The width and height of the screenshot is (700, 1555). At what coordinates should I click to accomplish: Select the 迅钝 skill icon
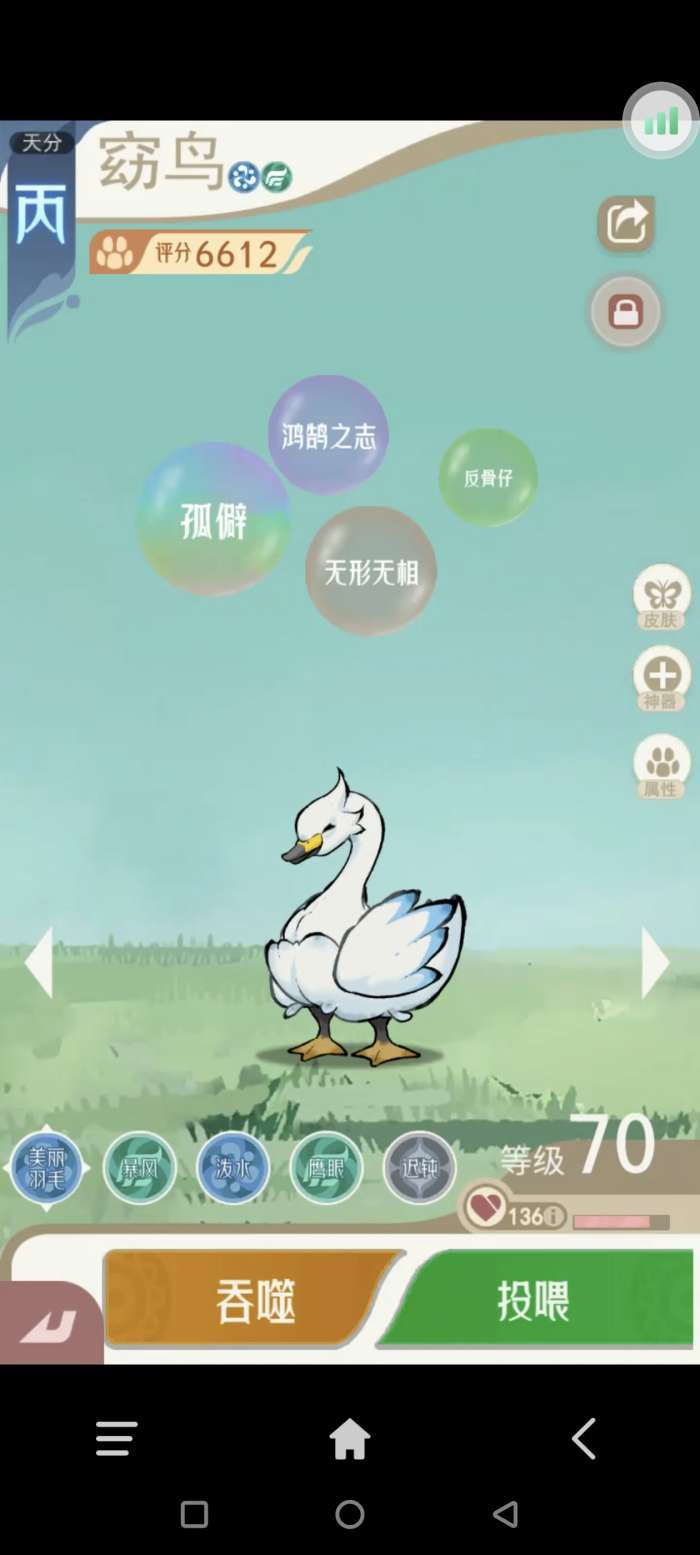(x=419, y=1167)
